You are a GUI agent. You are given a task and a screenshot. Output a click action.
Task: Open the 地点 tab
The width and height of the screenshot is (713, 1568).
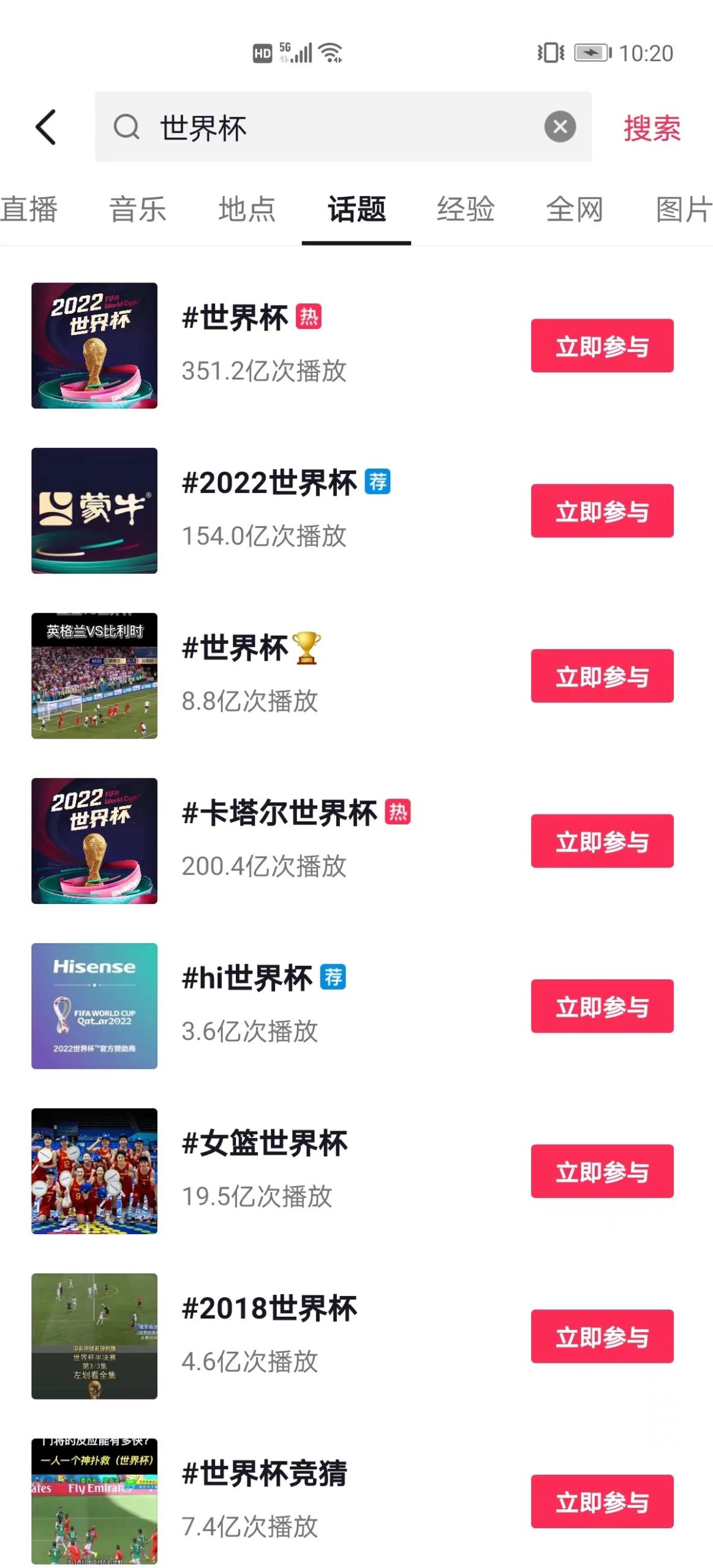[245, 209]
